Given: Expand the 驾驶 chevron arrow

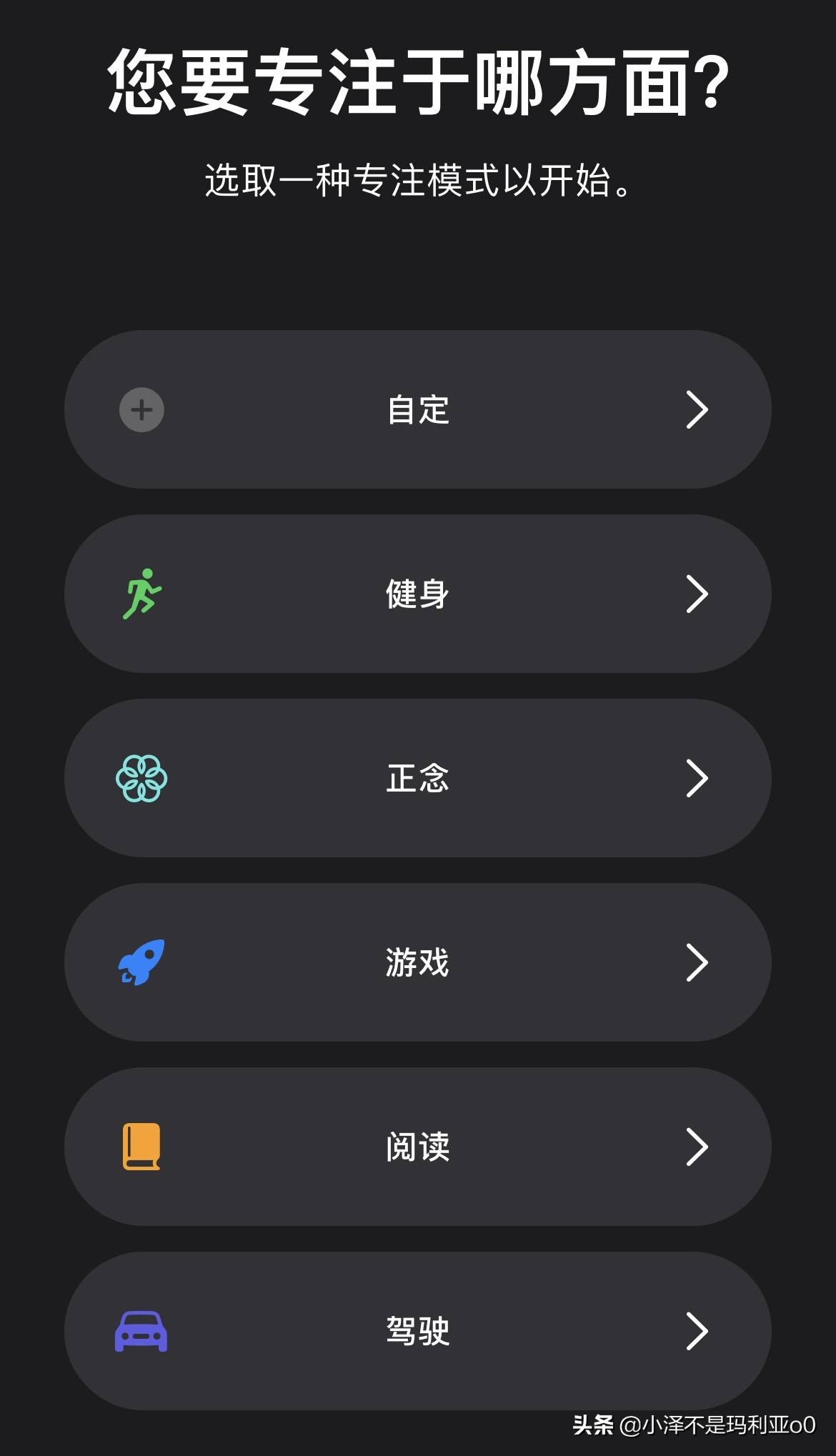Looking at the screenshot, I should [696, 1331].
